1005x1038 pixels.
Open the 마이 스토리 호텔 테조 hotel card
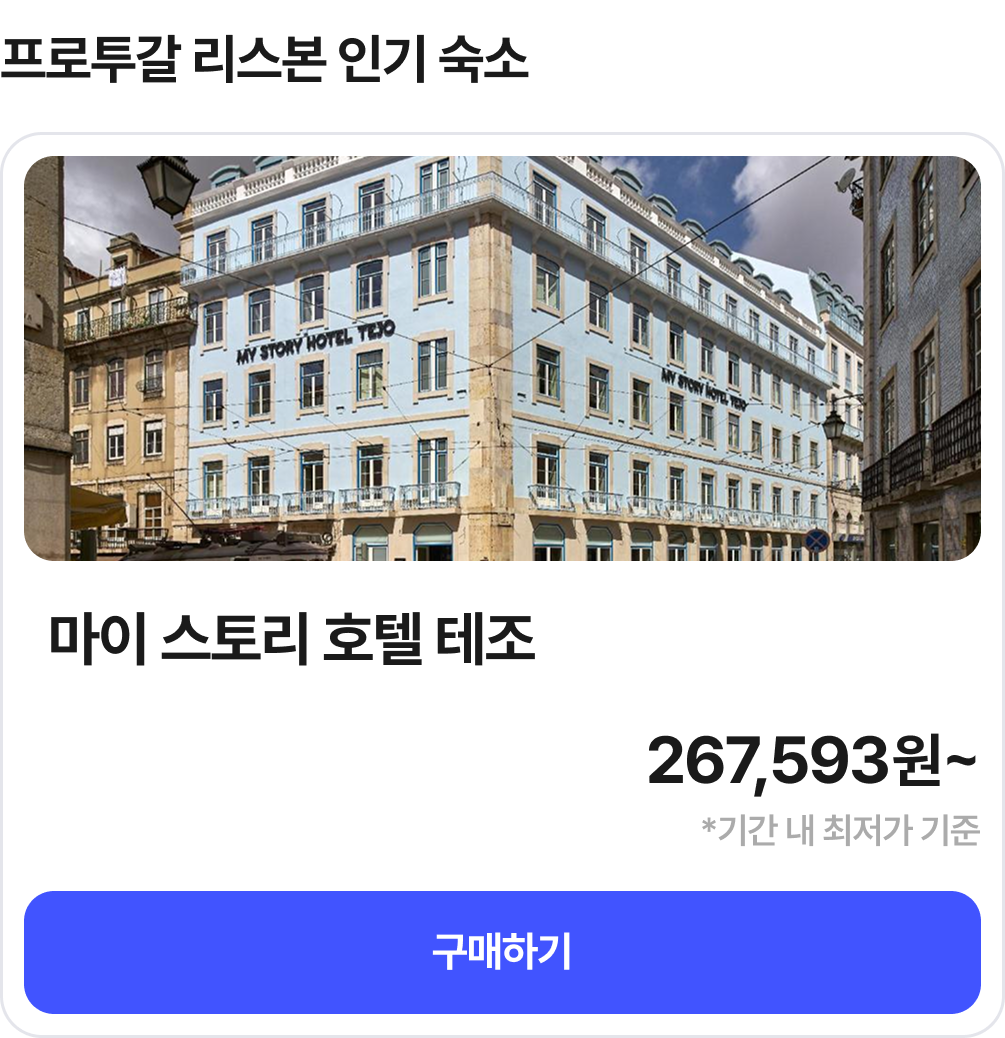(291, 641)
